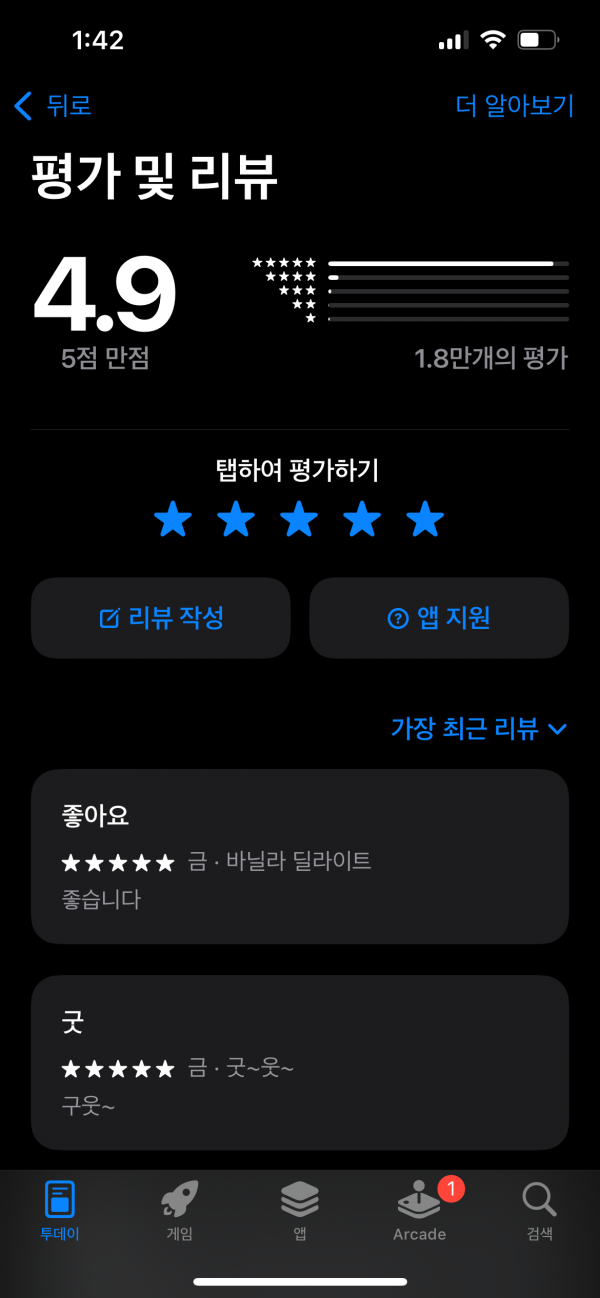Tap 리뷰 작성 to write a review

click(161, 618)
